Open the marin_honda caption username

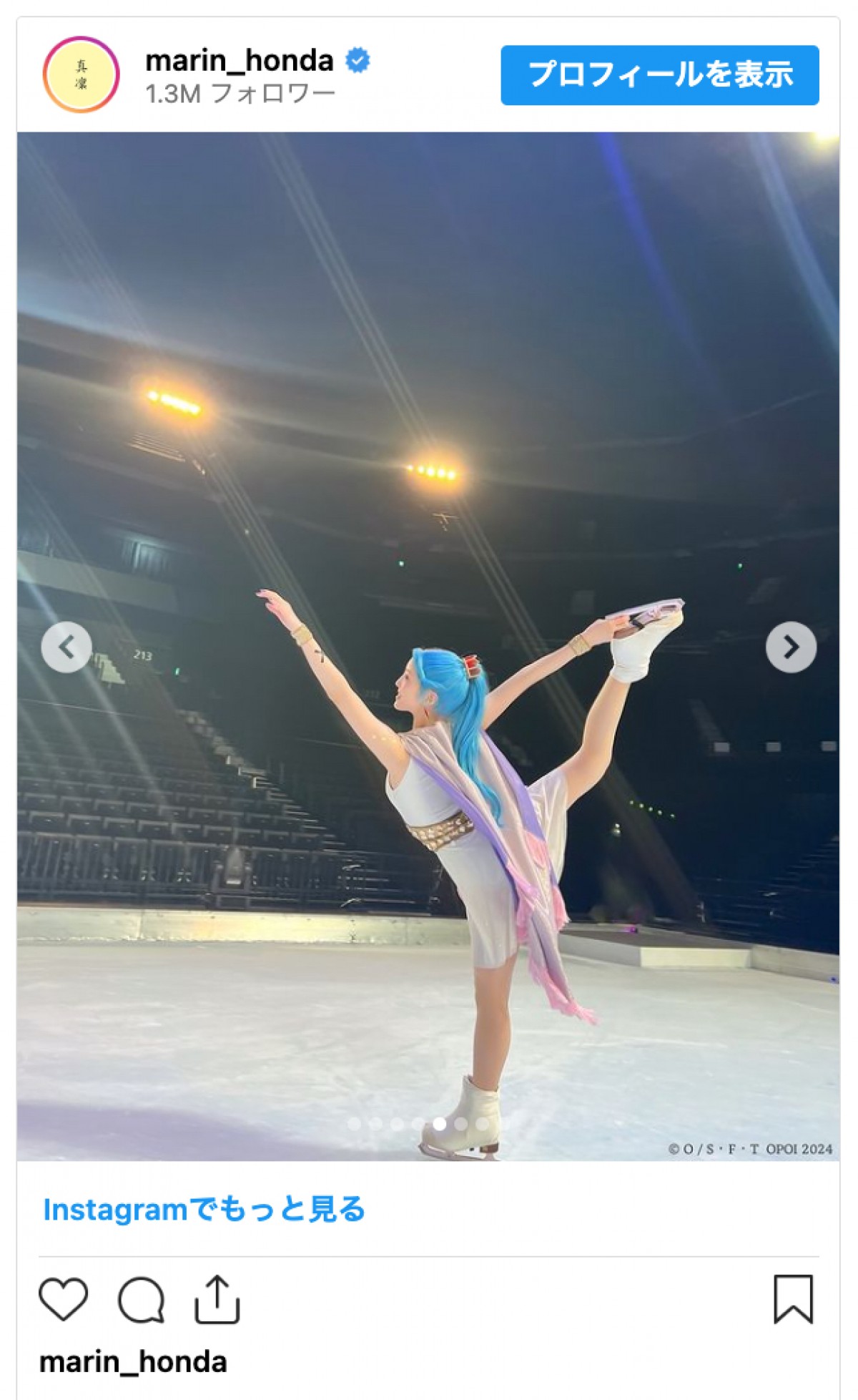click(133, 1362)
